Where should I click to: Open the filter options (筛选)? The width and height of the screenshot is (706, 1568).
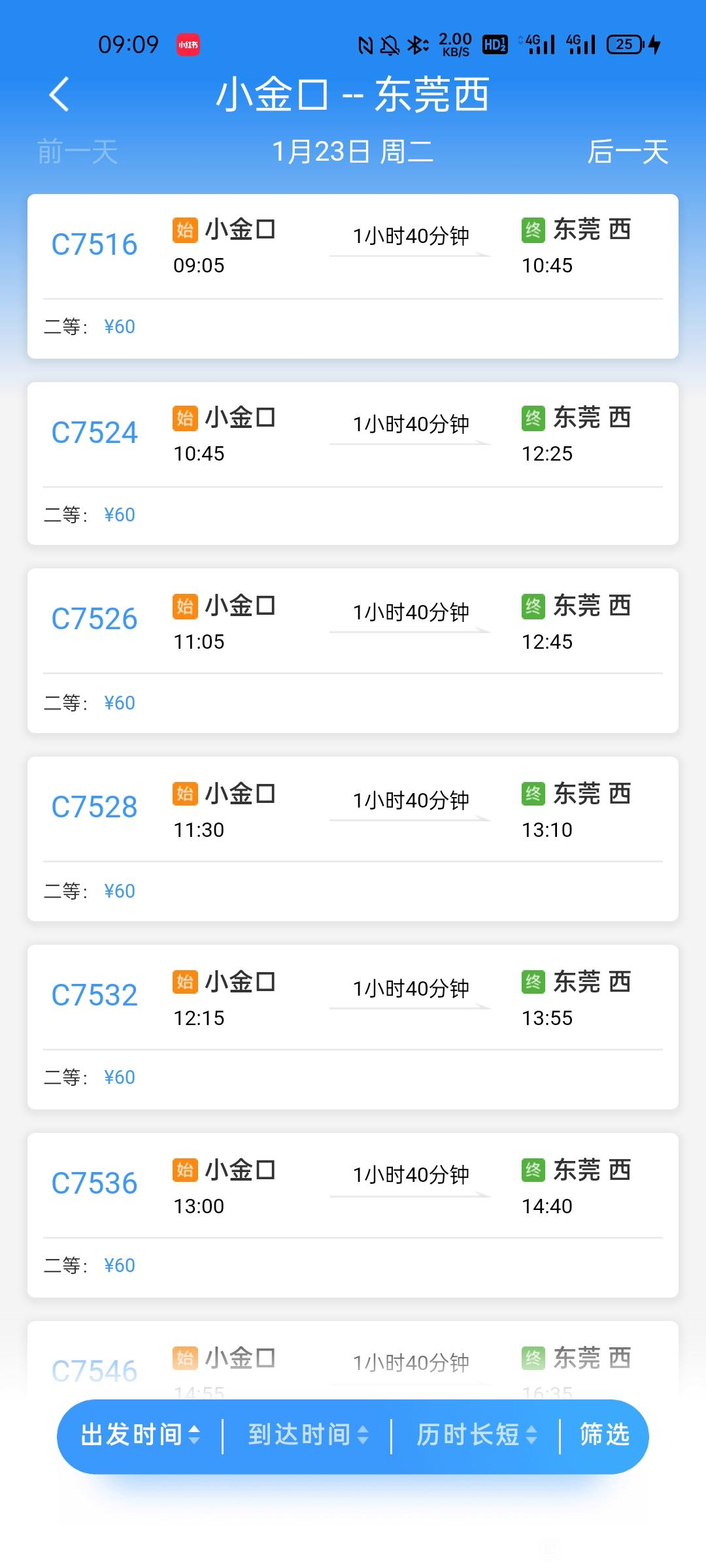tap(605, 1435)
